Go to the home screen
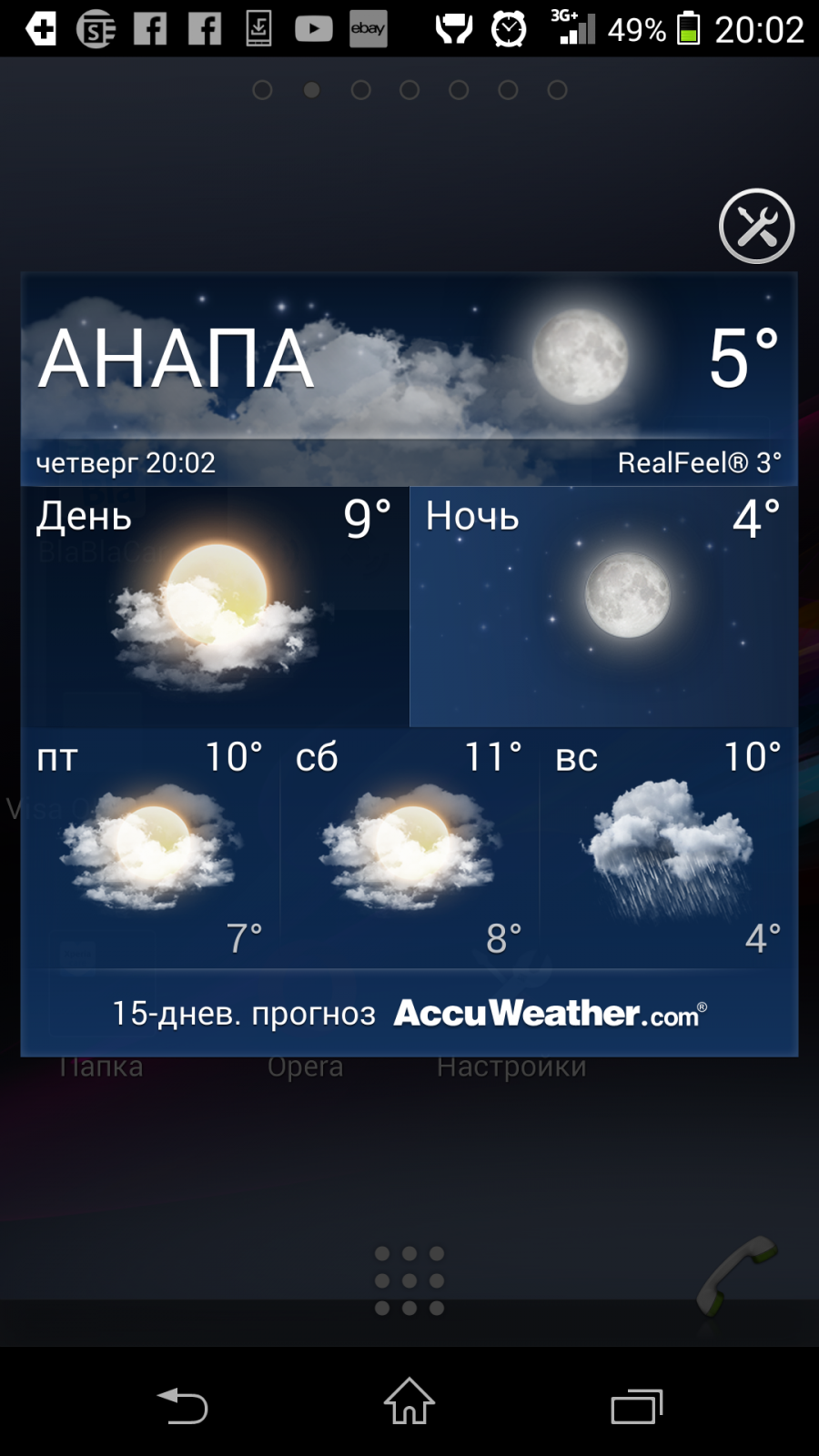The width and height of the screenshot is (819, 1456). point(409,1401)
